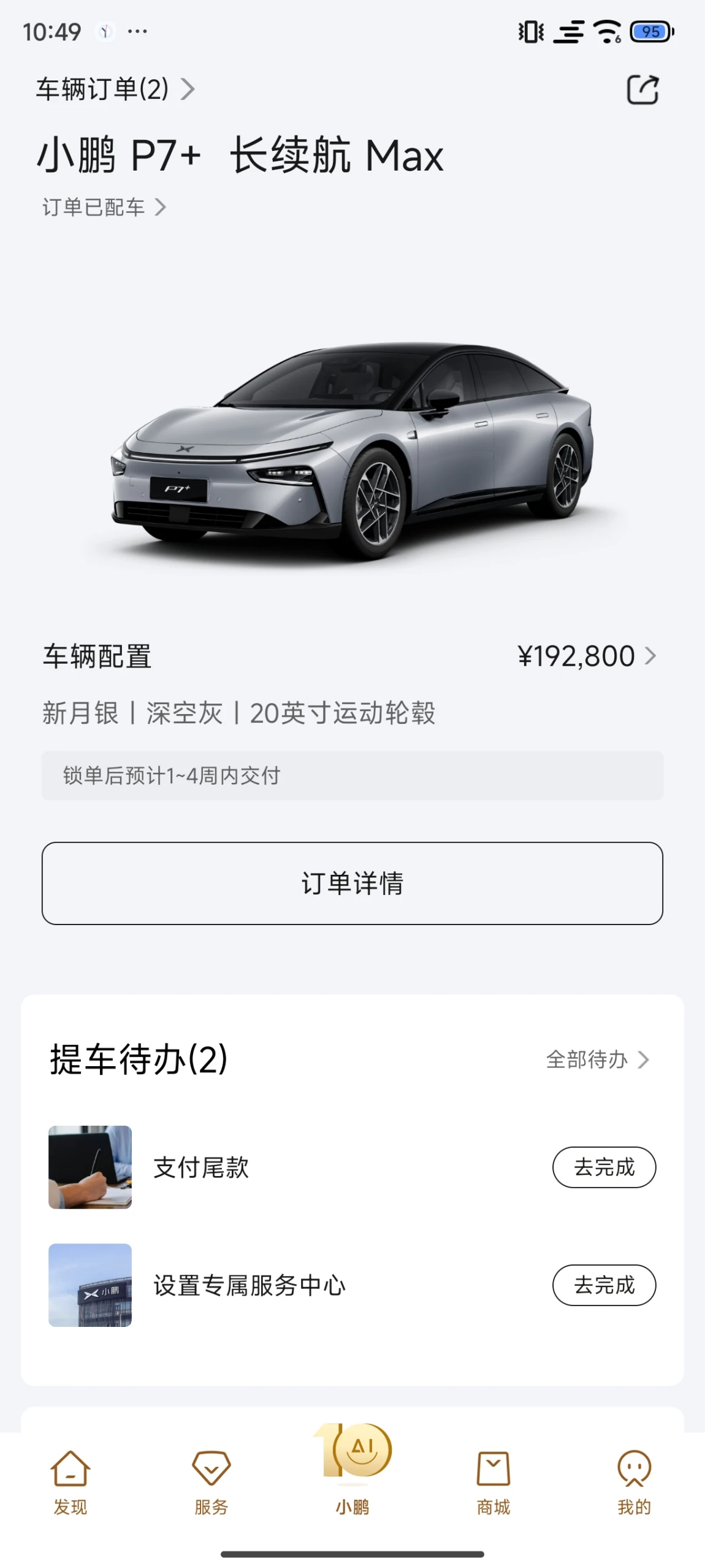View 全部待办 to-do list

pos(596,1059)
